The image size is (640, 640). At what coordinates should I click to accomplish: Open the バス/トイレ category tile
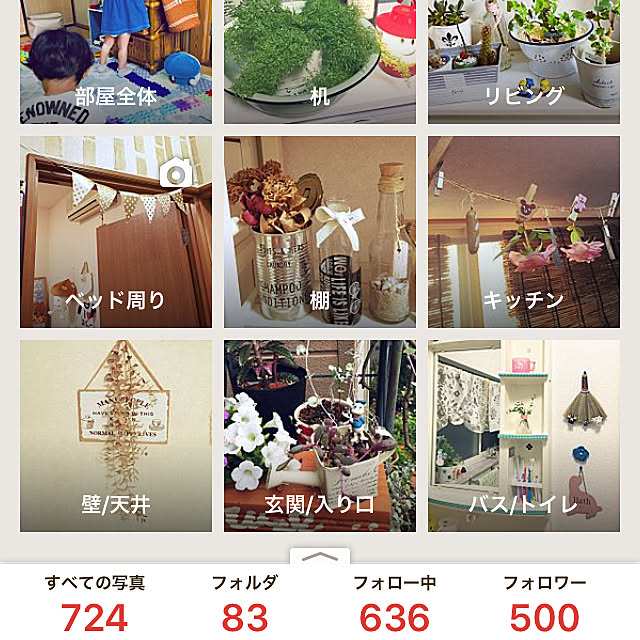(x=524, y=436)
